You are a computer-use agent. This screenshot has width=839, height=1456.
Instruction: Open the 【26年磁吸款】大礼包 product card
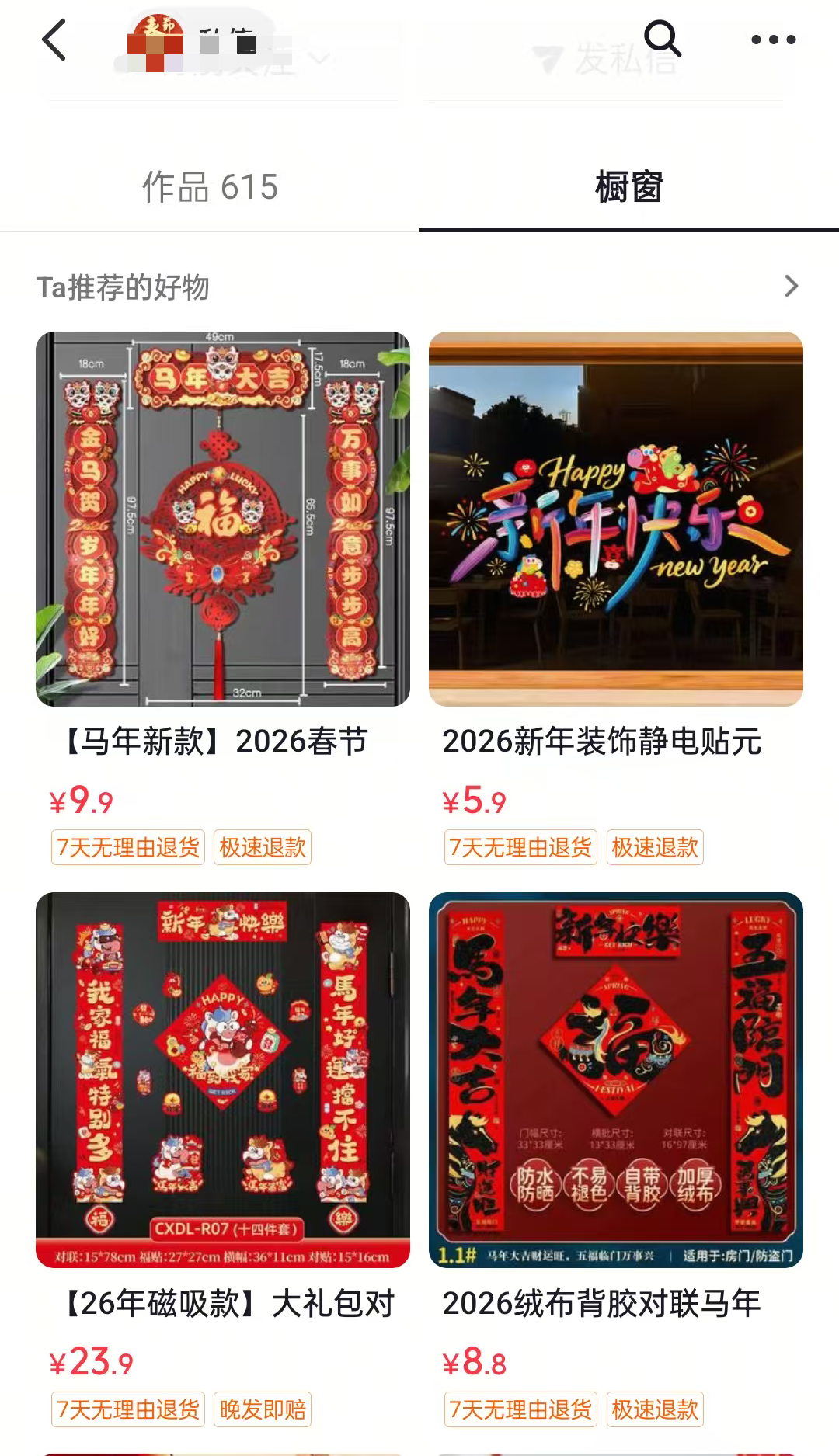click(223, 1079)
